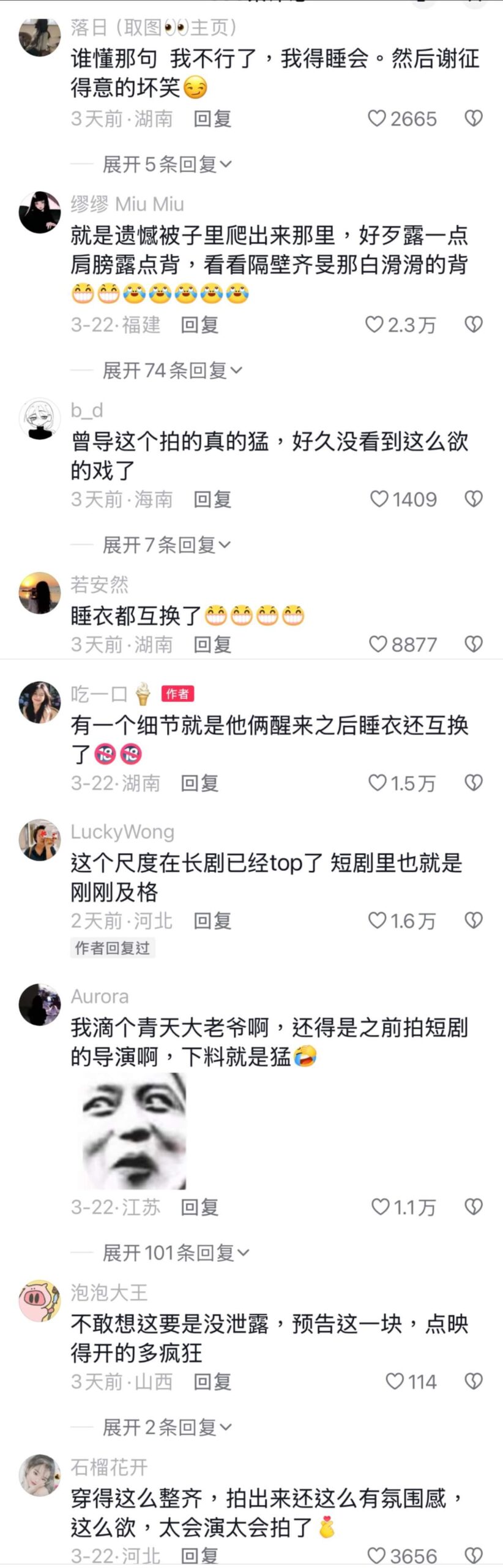This screenshot has width=503, height=1568.
Task: Like 石榴花开's comment with 3656 likes
Action: point(377,1556)
